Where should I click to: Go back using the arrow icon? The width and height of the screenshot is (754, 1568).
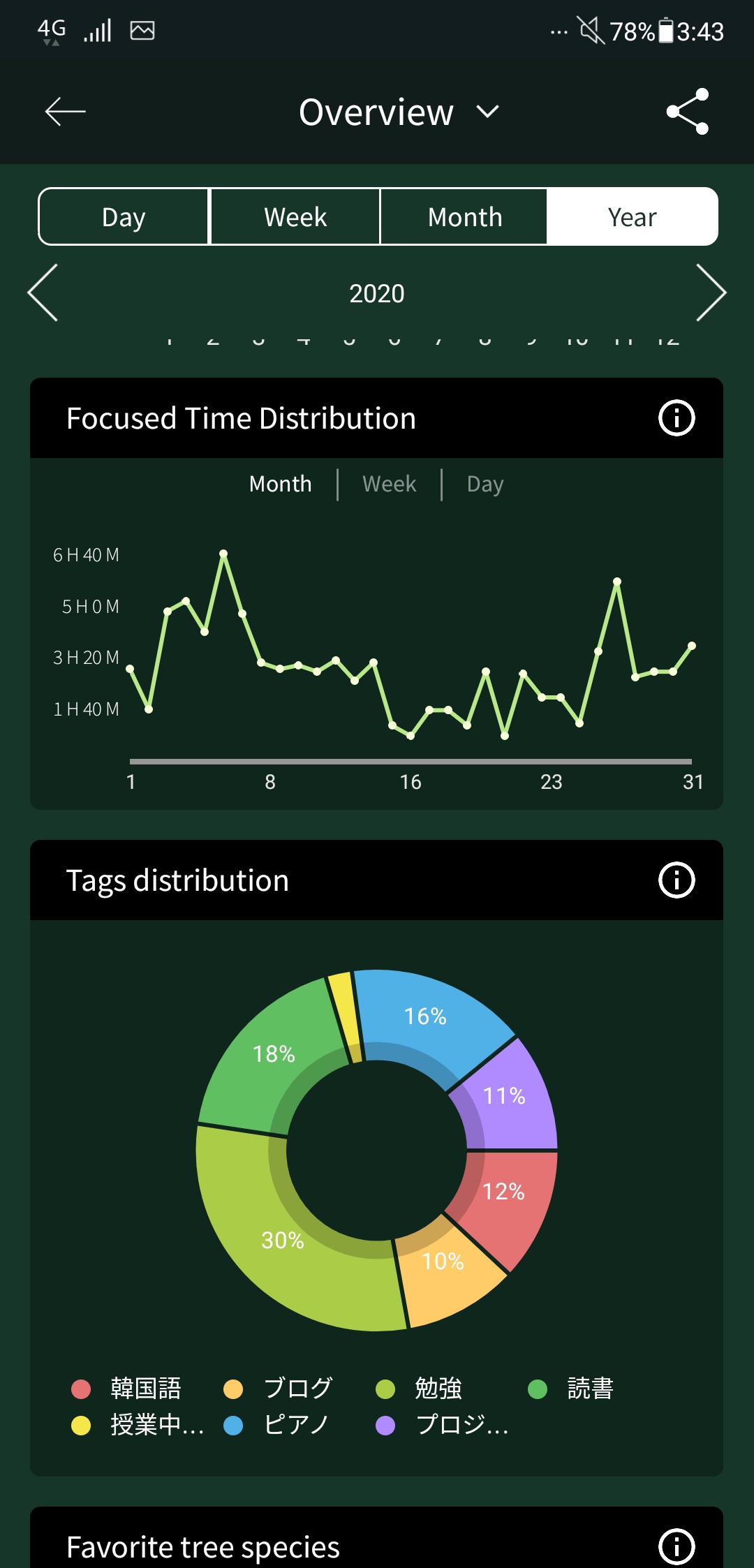pyautogui.click(x=65, y=112)
